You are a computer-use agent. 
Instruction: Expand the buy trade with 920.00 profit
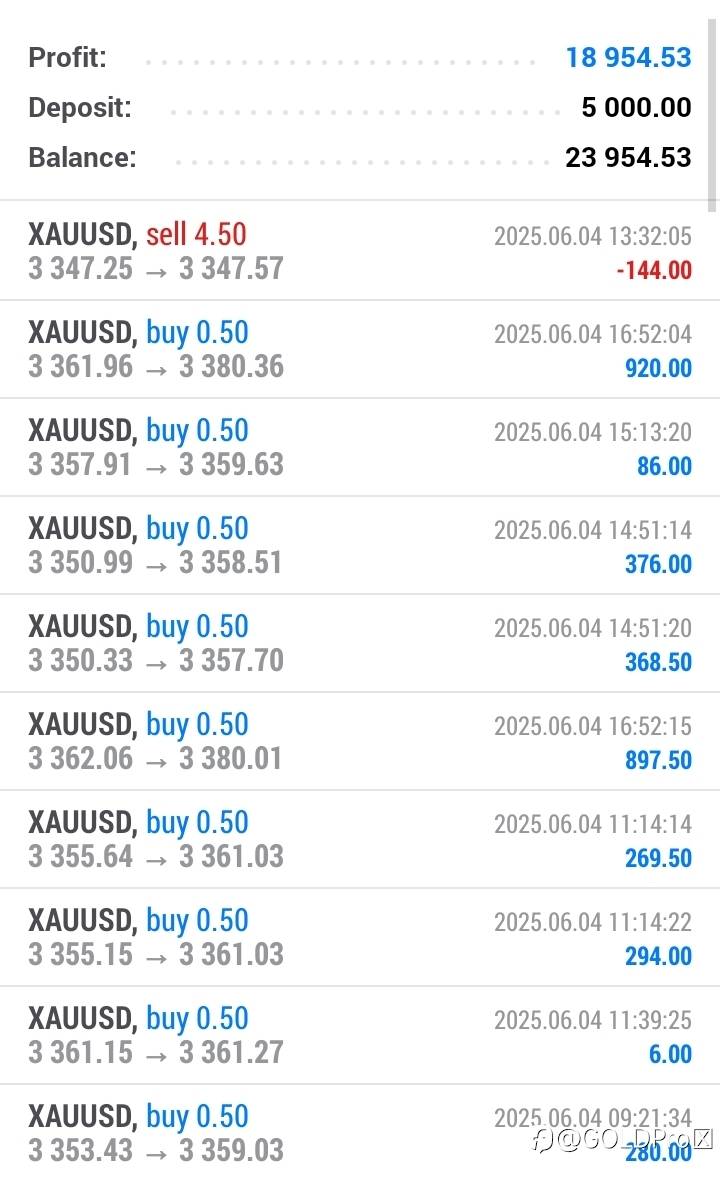tap(360, 349)
